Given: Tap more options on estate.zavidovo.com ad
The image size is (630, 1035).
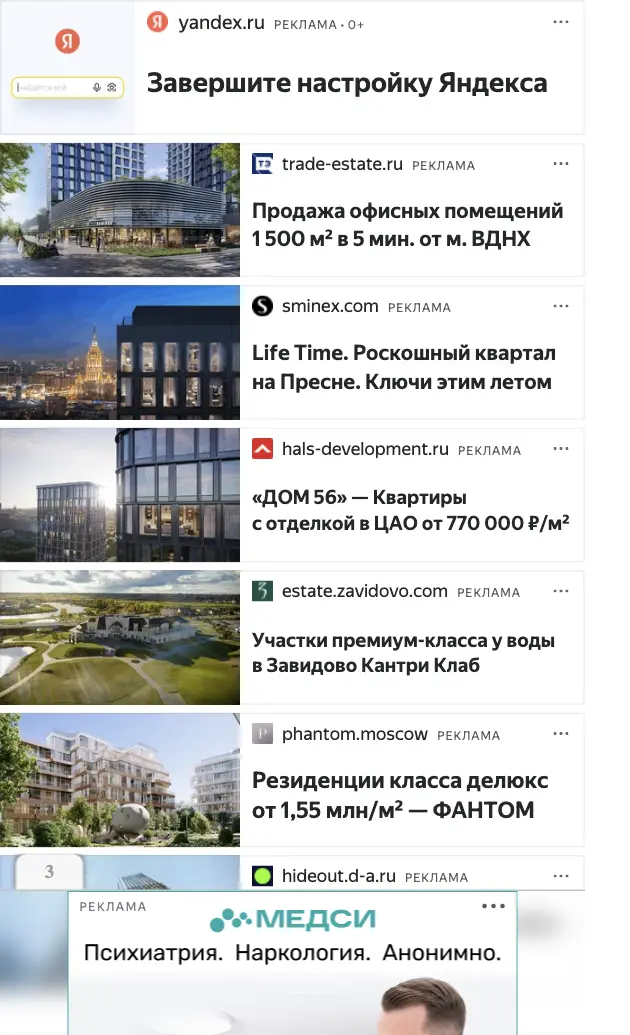Looking at the screenshot, I should tap(561, 591).
